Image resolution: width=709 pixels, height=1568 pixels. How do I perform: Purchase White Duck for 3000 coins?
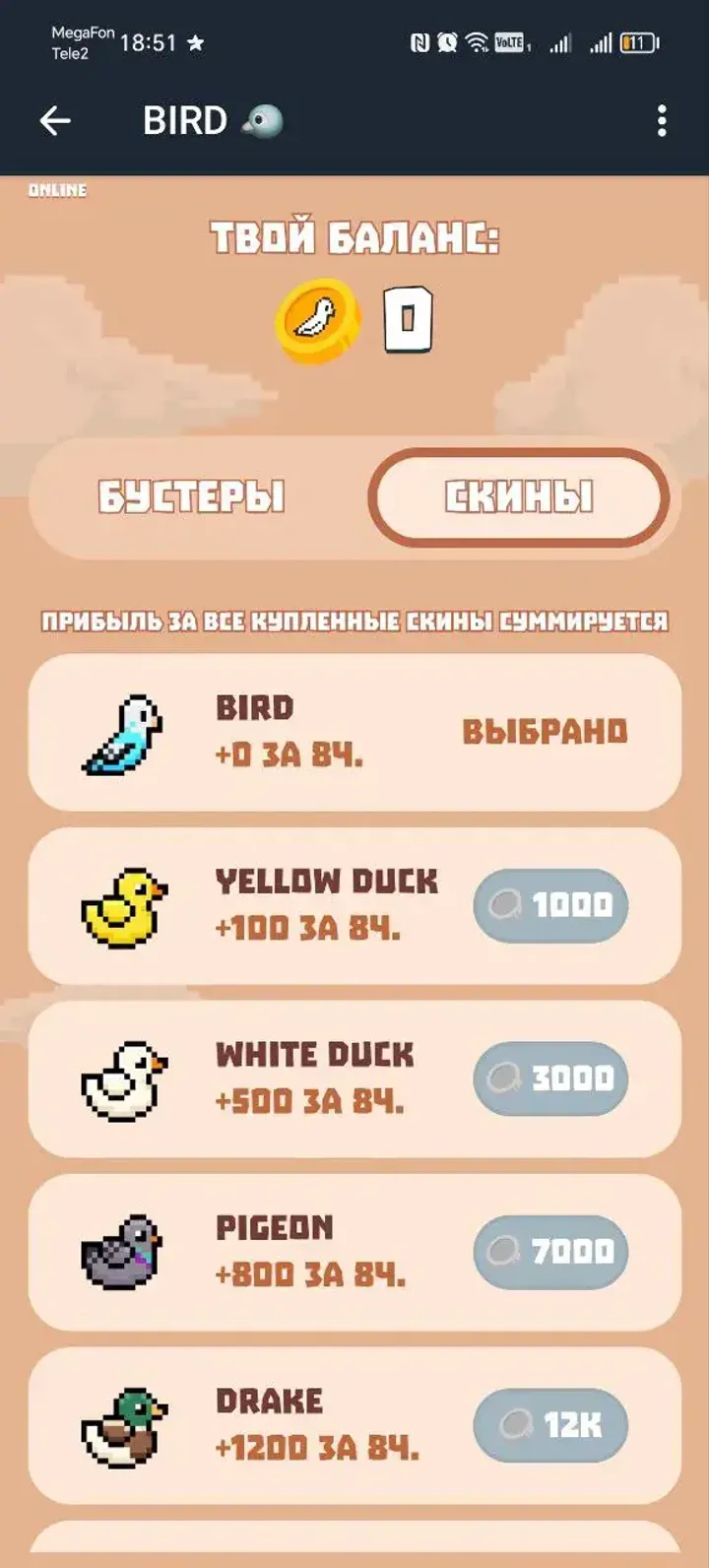click(550, 1078)
